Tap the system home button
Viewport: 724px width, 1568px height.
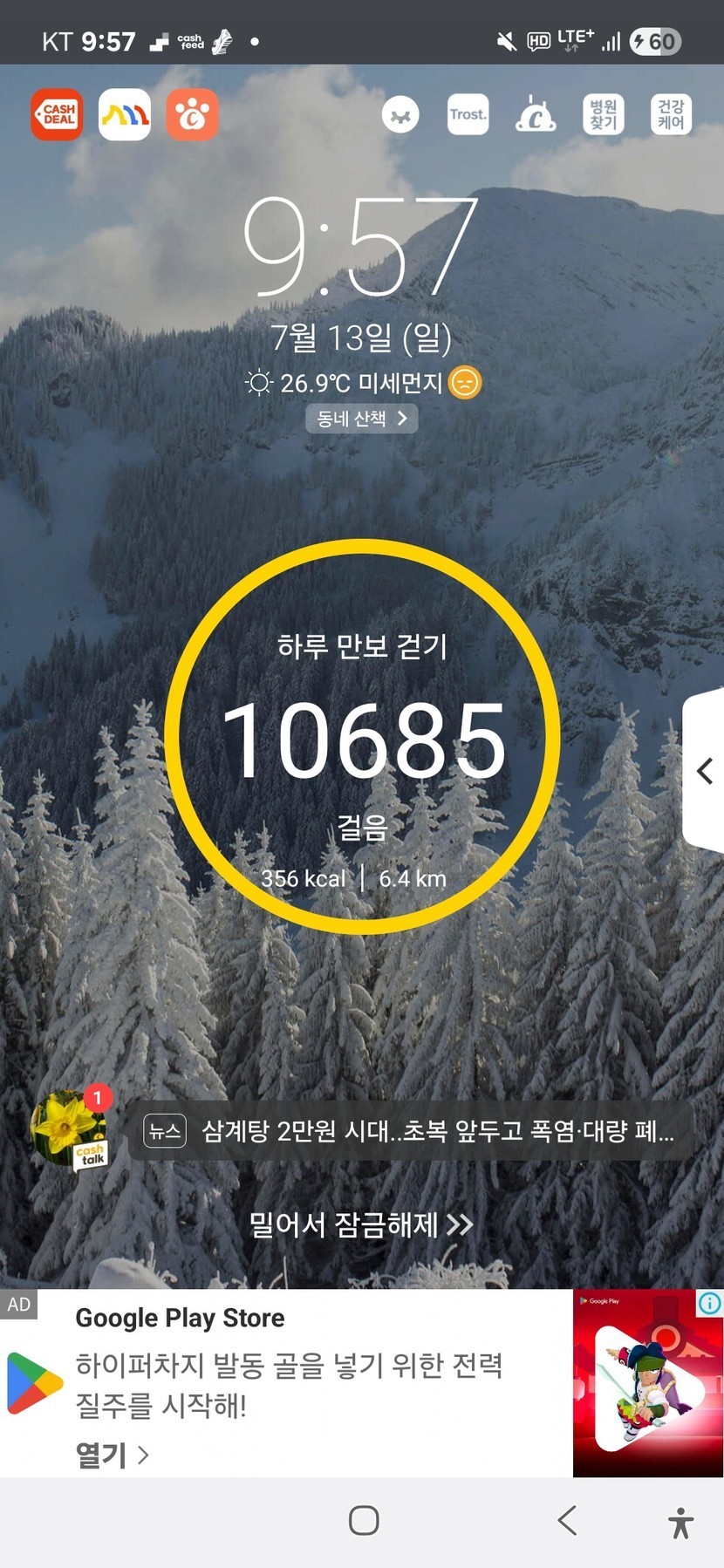364,1520
